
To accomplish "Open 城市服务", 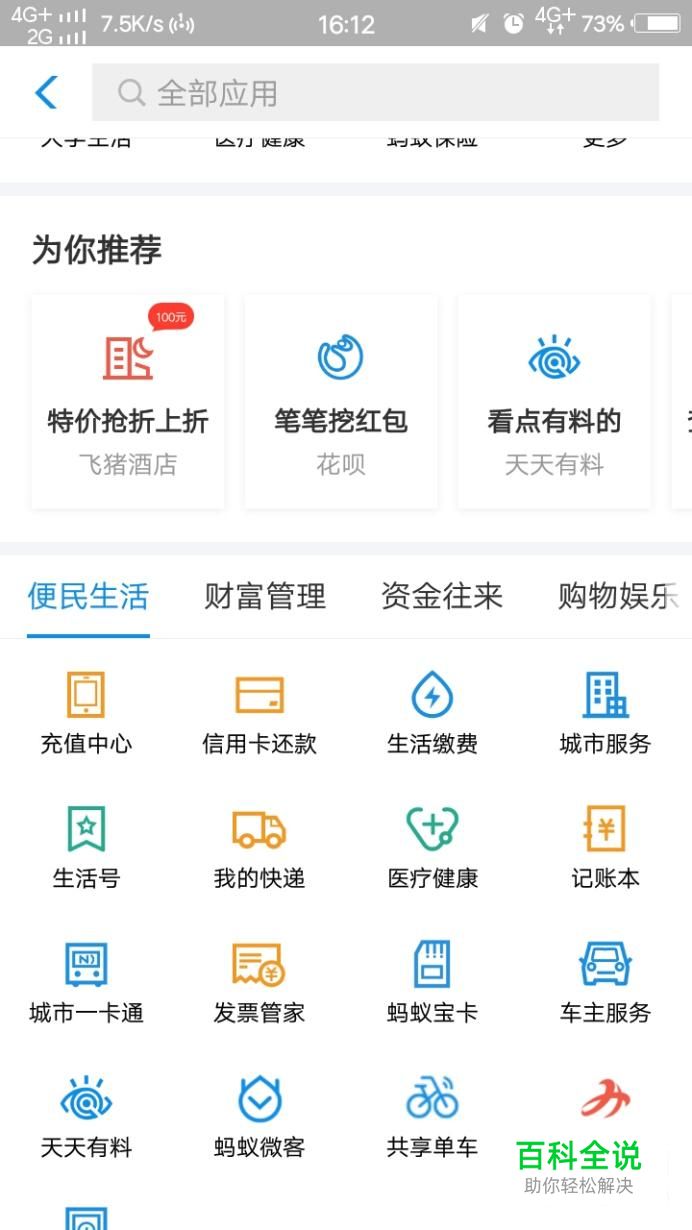I will point(605,712).
